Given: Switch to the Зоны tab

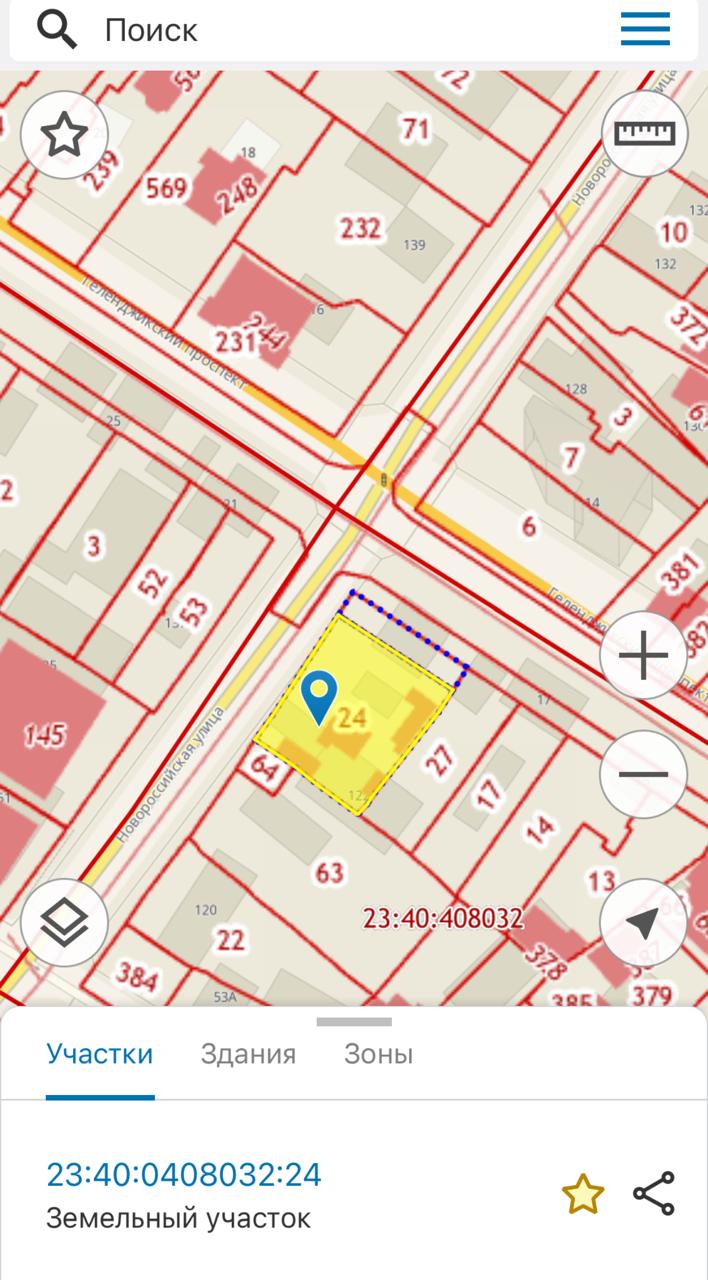Looking at the screenshot, I should pos(378,1054).
